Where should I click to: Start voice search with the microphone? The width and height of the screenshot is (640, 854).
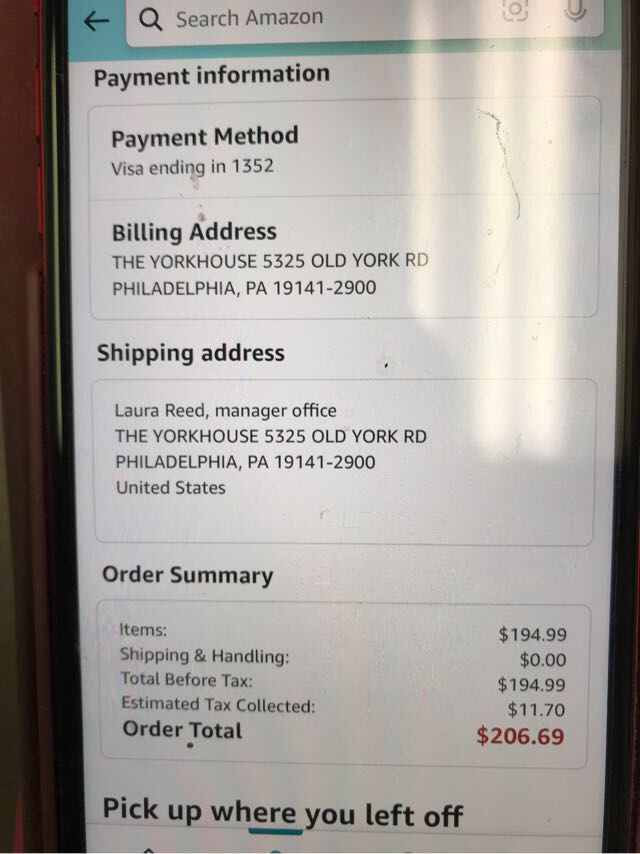pyautogui.click(x=574, y=10)
